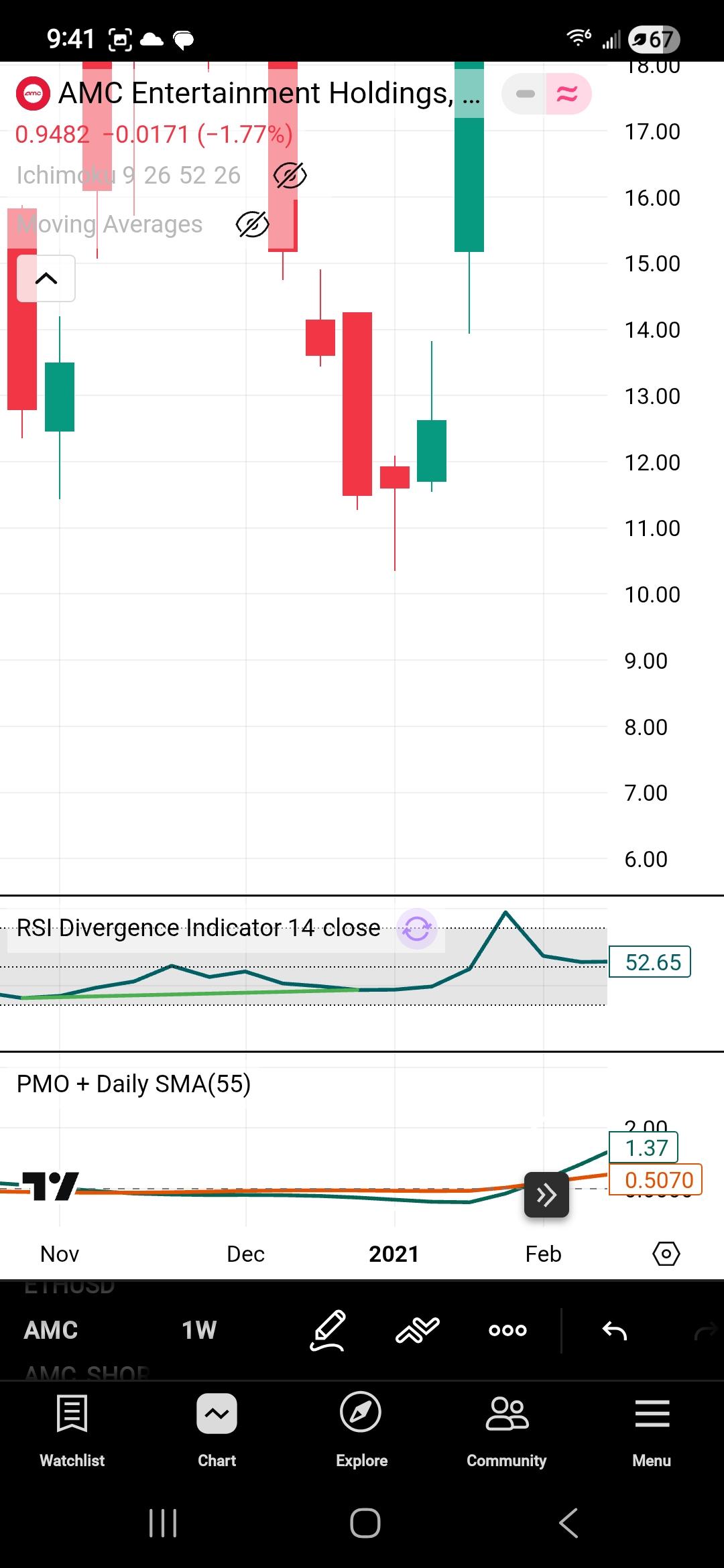724x1568 pixels.
Task: Open the drawing tools pencil
Action: [x=328, y=1330]
